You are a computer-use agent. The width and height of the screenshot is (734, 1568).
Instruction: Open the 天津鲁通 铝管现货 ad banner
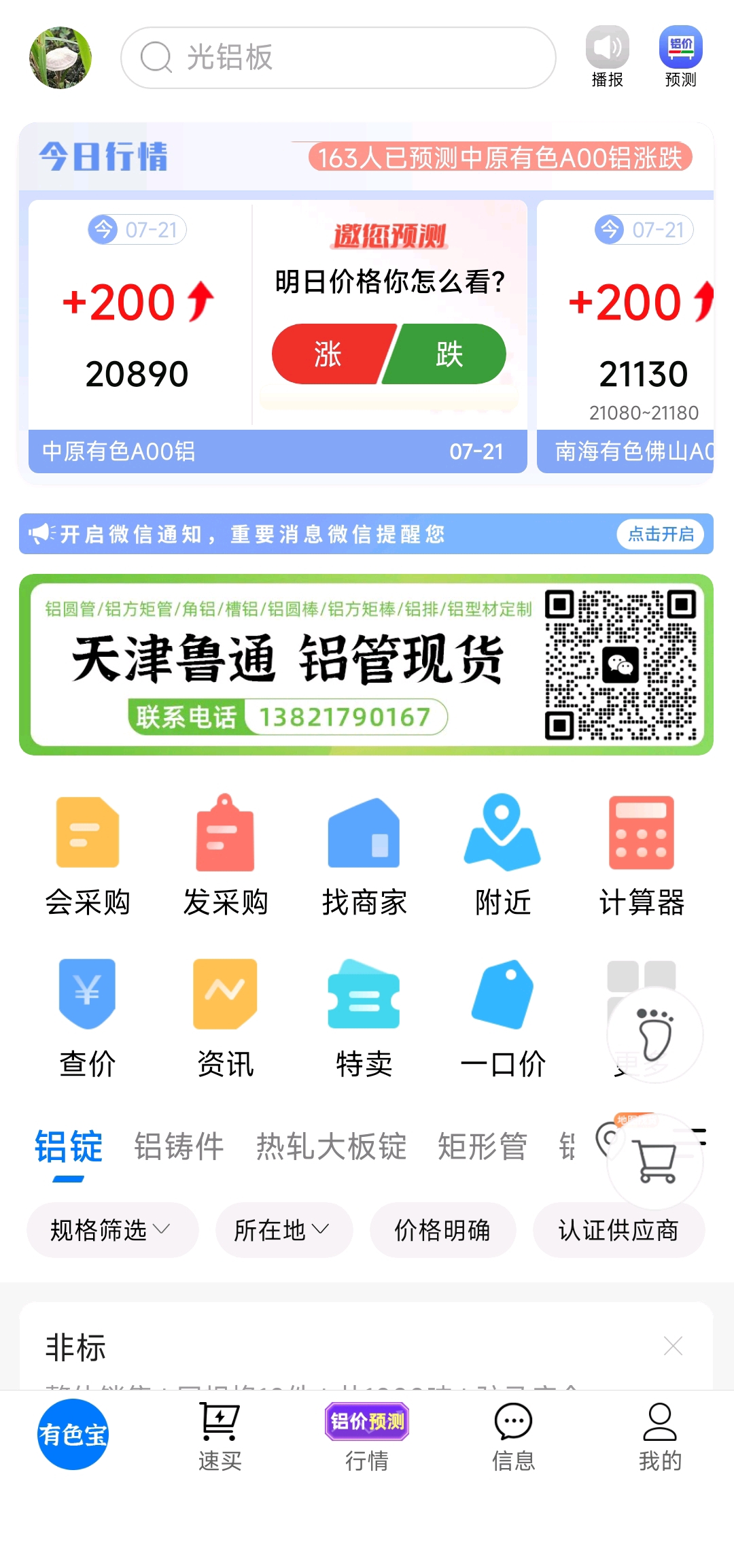(366, 665)
